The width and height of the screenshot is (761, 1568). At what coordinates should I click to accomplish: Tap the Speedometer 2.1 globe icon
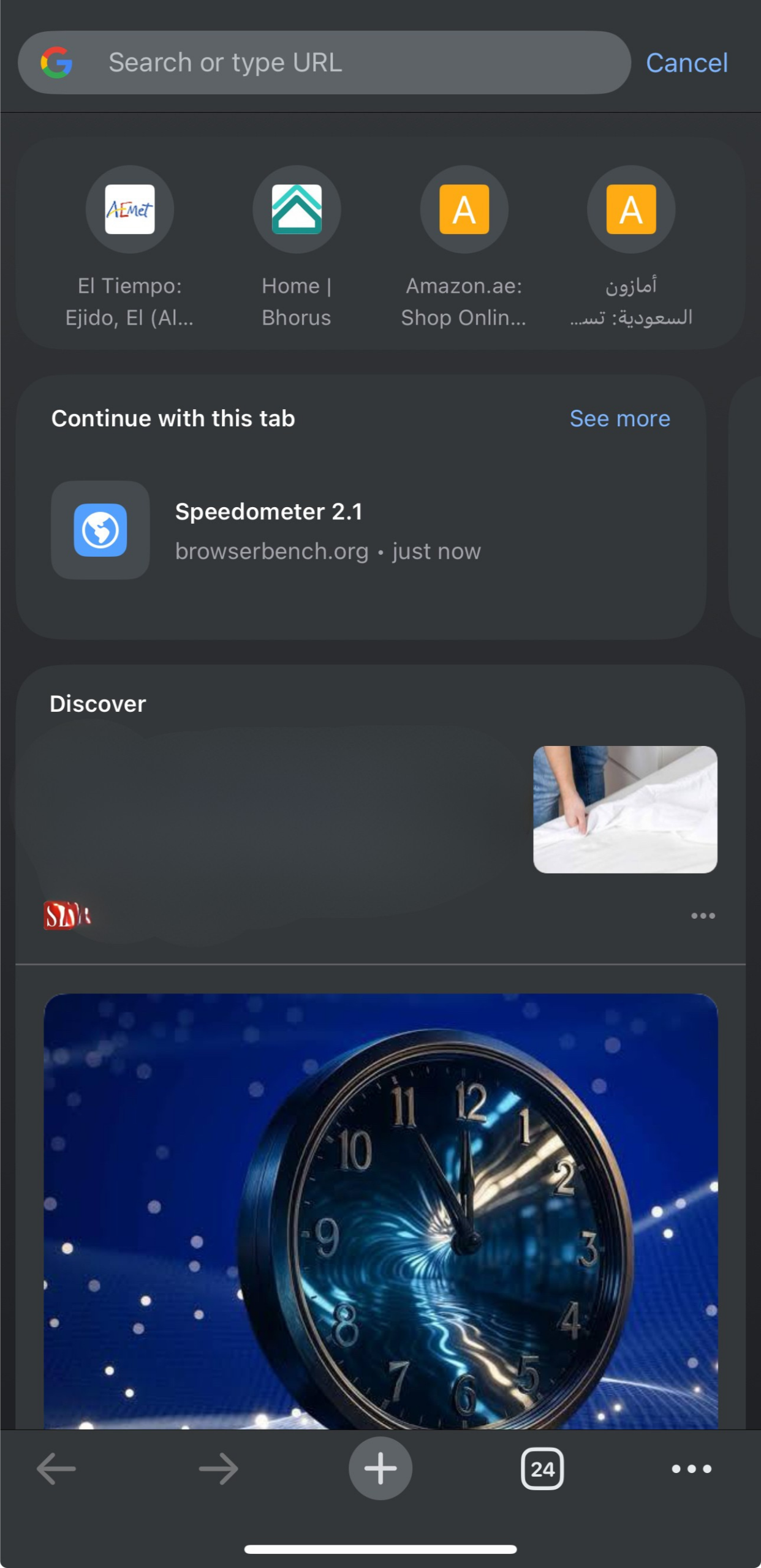tap(99, 531)
